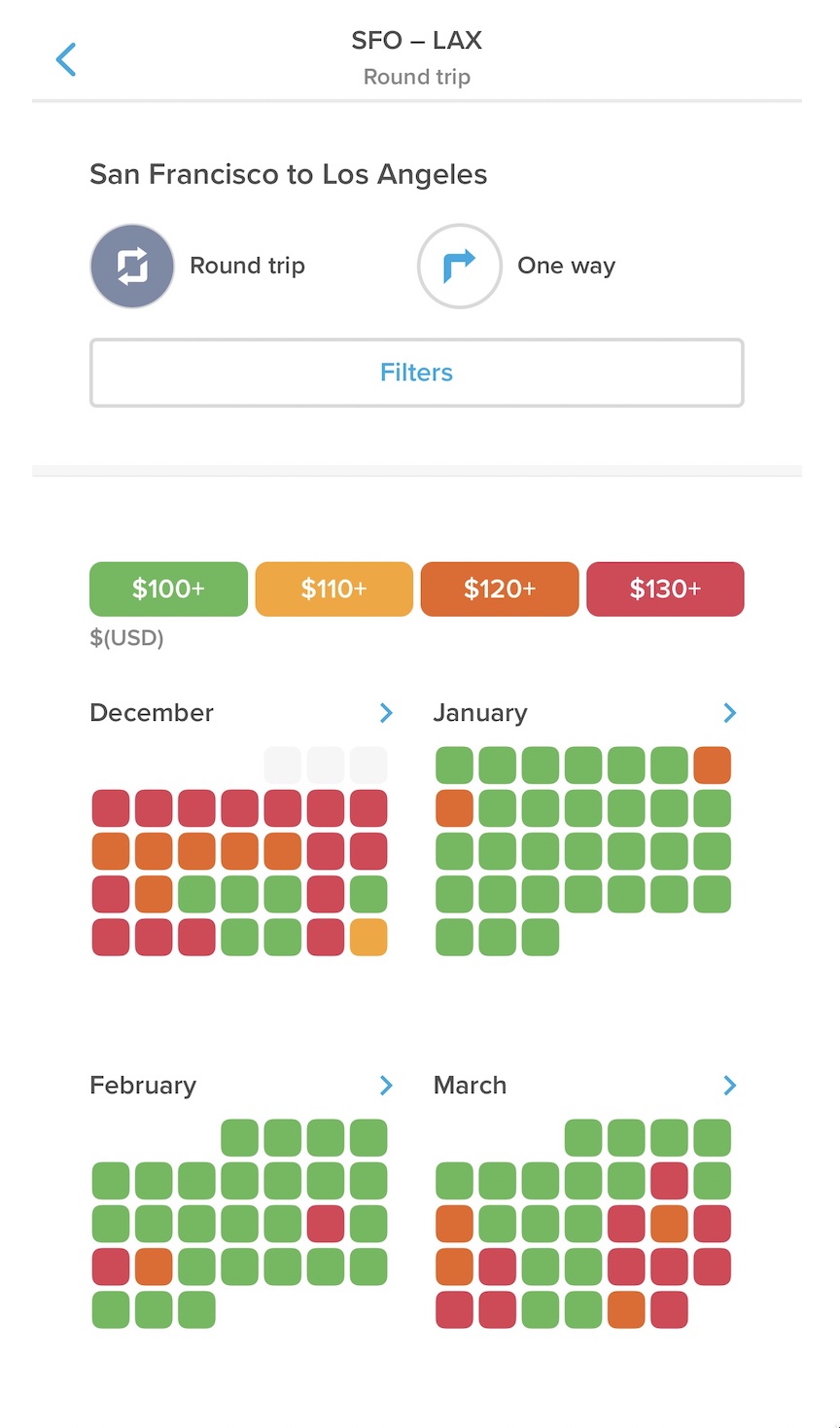Open the Filters panel
The width and height of the screenshot is (840, 1428).
[416, 373]
